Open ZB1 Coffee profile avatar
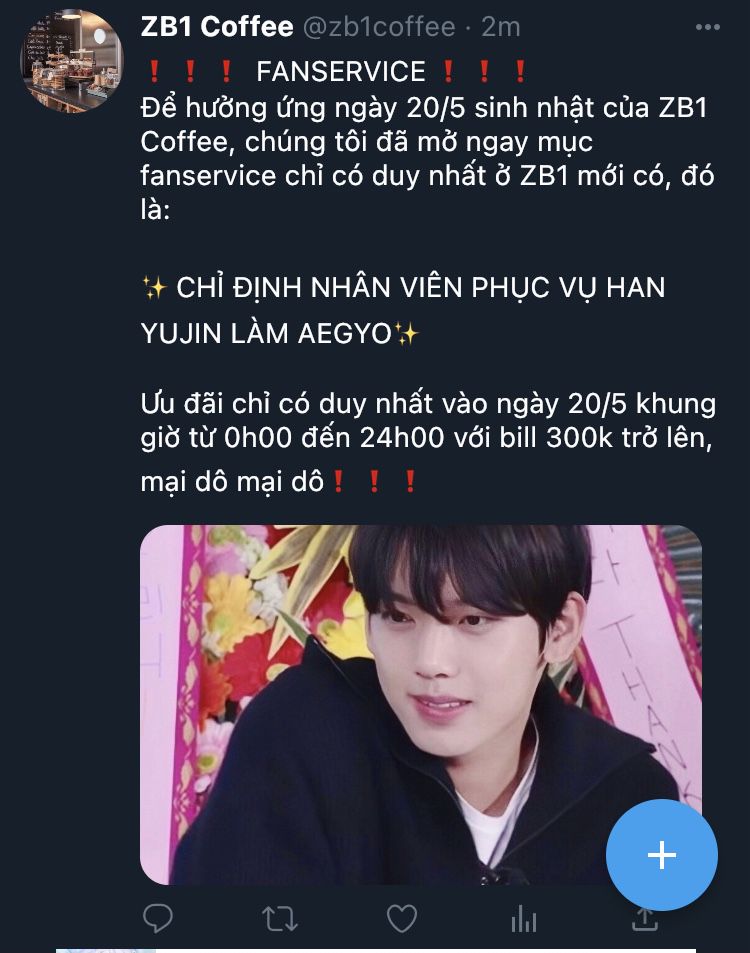Image resolution: width=750 pixels, height=953 pixels. tap(71, 60)
